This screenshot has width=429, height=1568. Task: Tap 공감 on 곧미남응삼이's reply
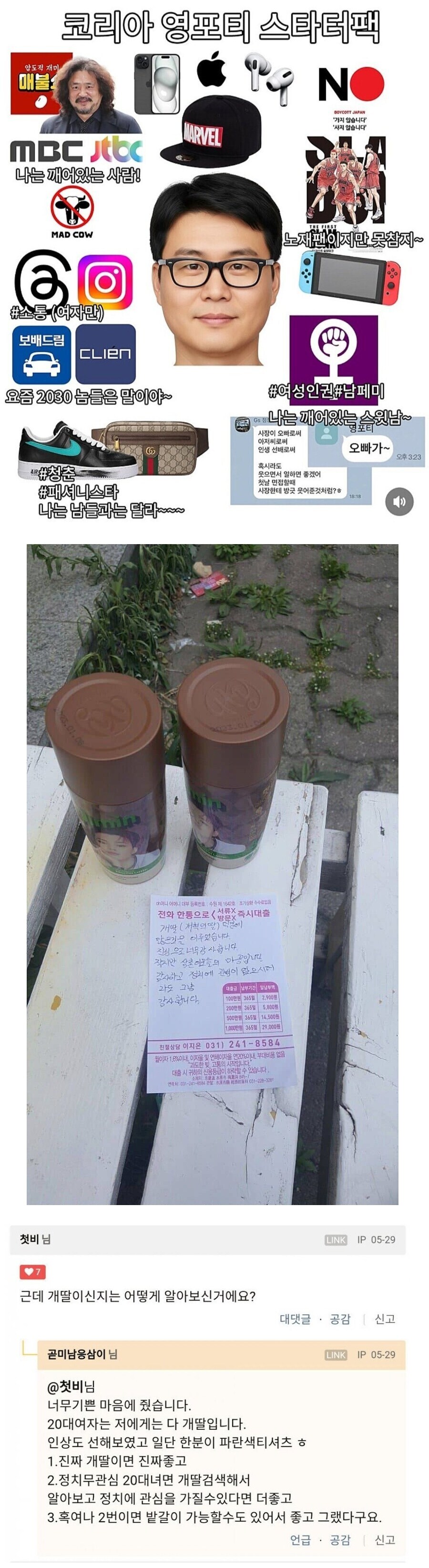(340, 1540)
